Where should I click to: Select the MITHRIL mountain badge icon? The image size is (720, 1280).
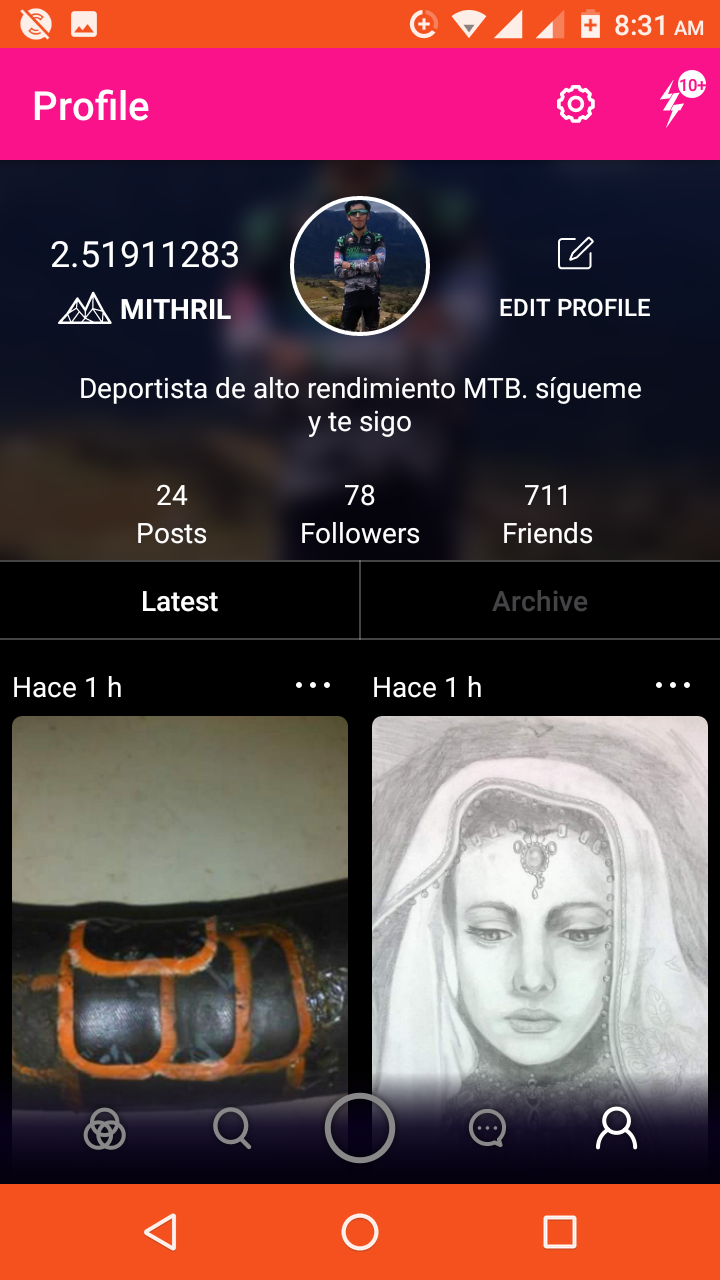coord(83,309)
